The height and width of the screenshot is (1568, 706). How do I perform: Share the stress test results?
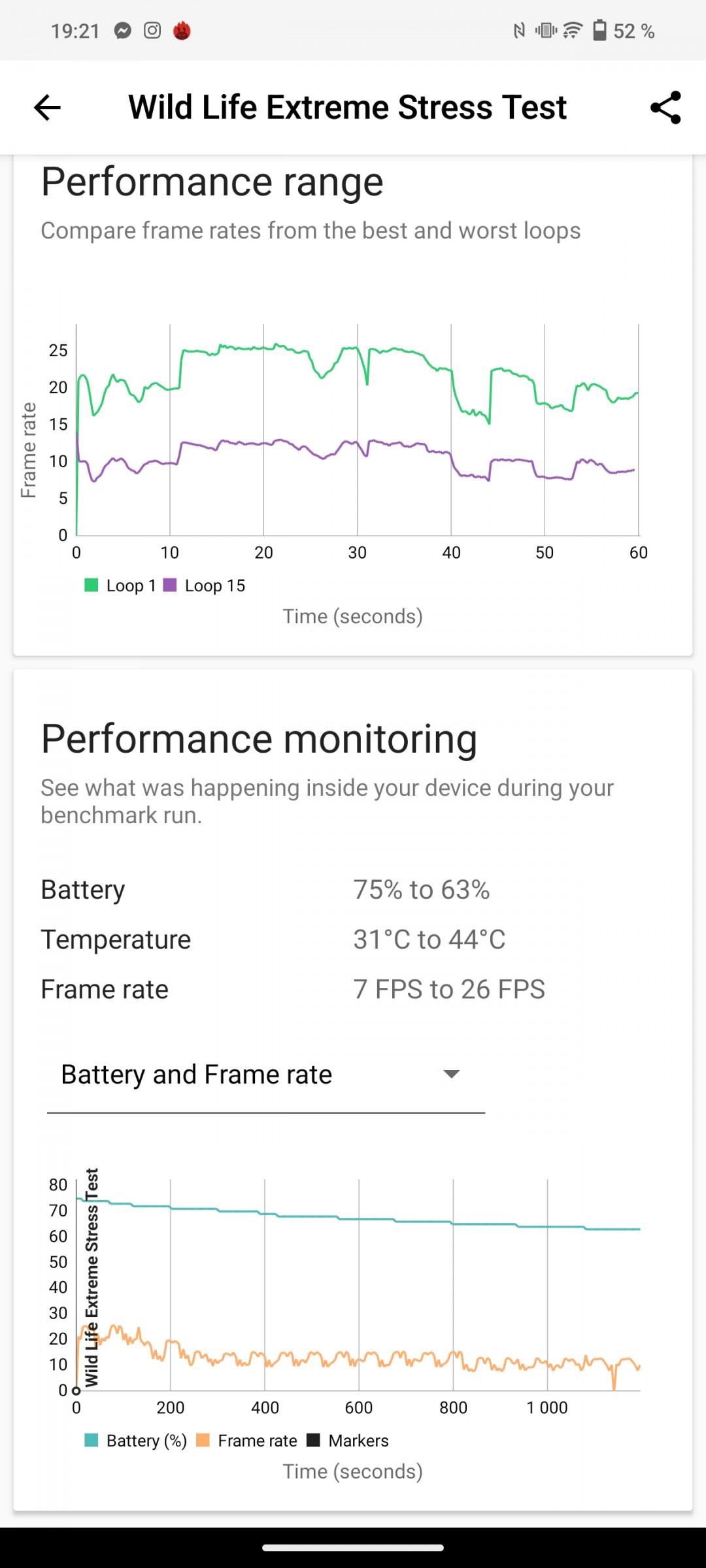point(665,108)
